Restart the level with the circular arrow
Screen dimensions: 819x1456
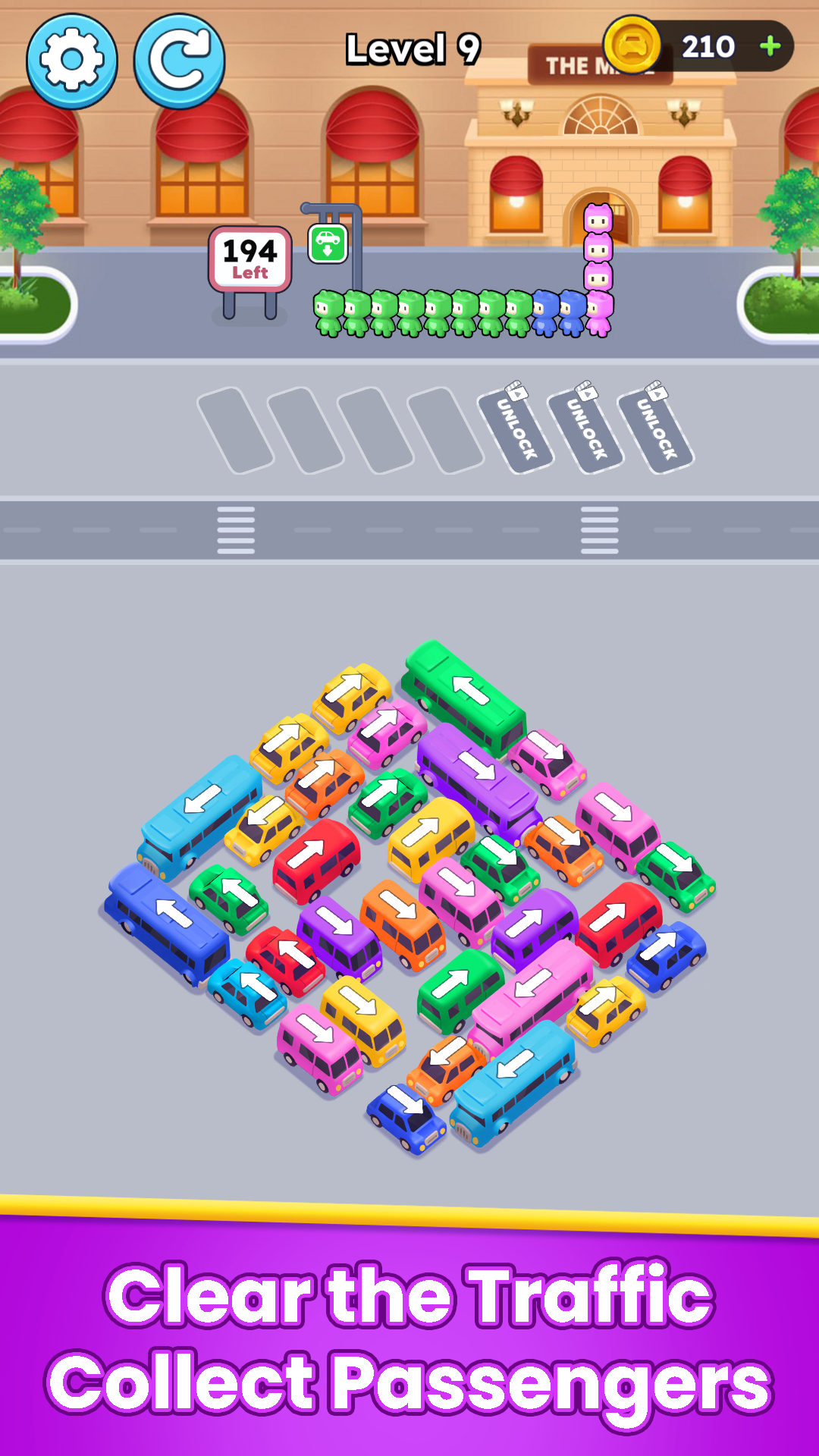pyautogui.click(x=179, y=60)
